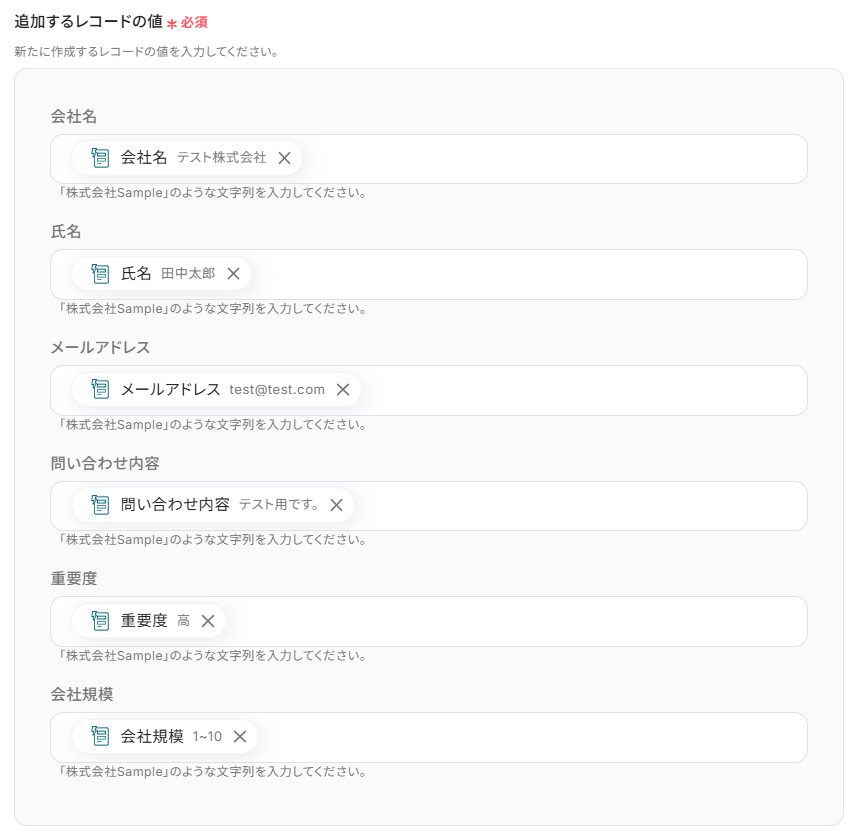Remove the 氏名 田中太郎 chip
Viewport: 853px width, 837px height.
[x=233, y=274]
